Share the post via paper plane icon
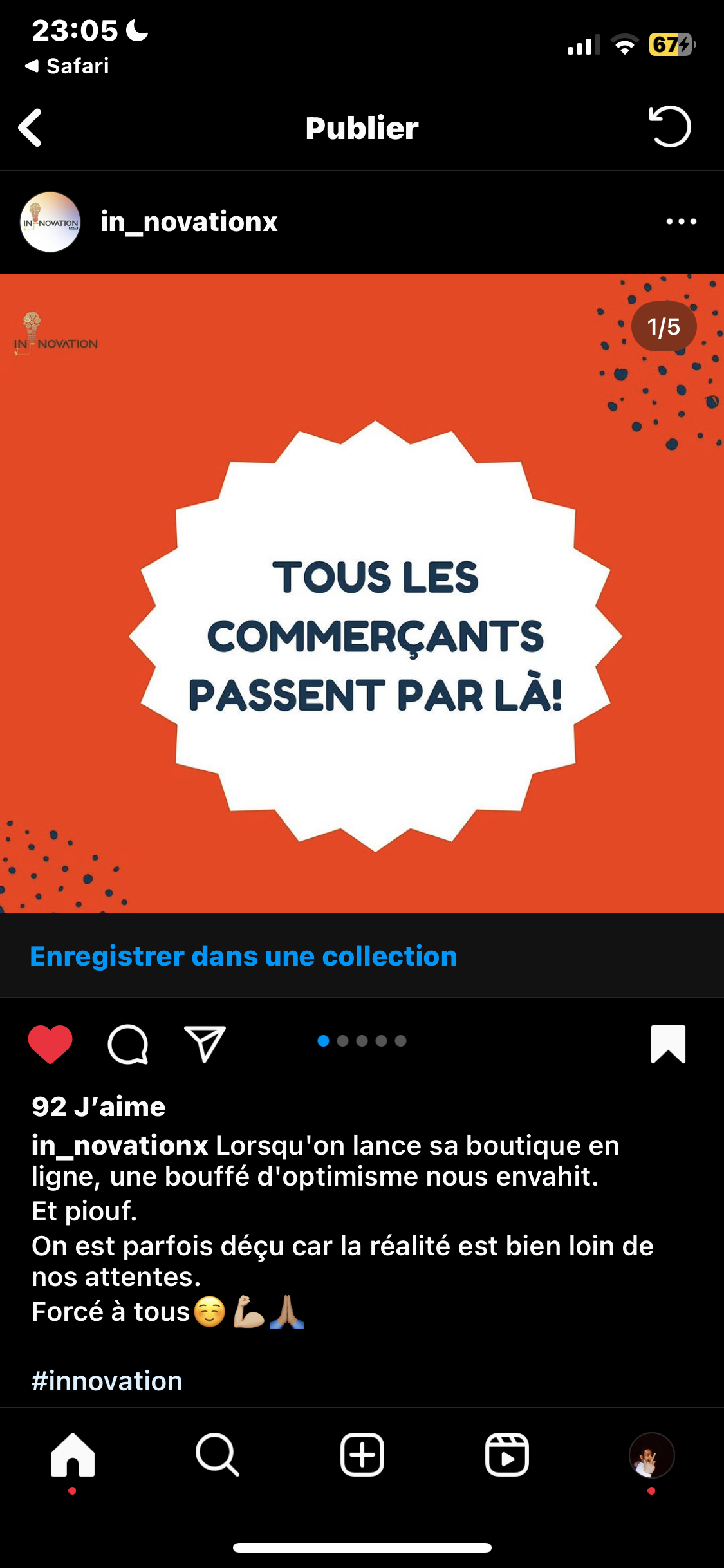The height and width of the screenshot is (1568, 724). point(205,1043)
